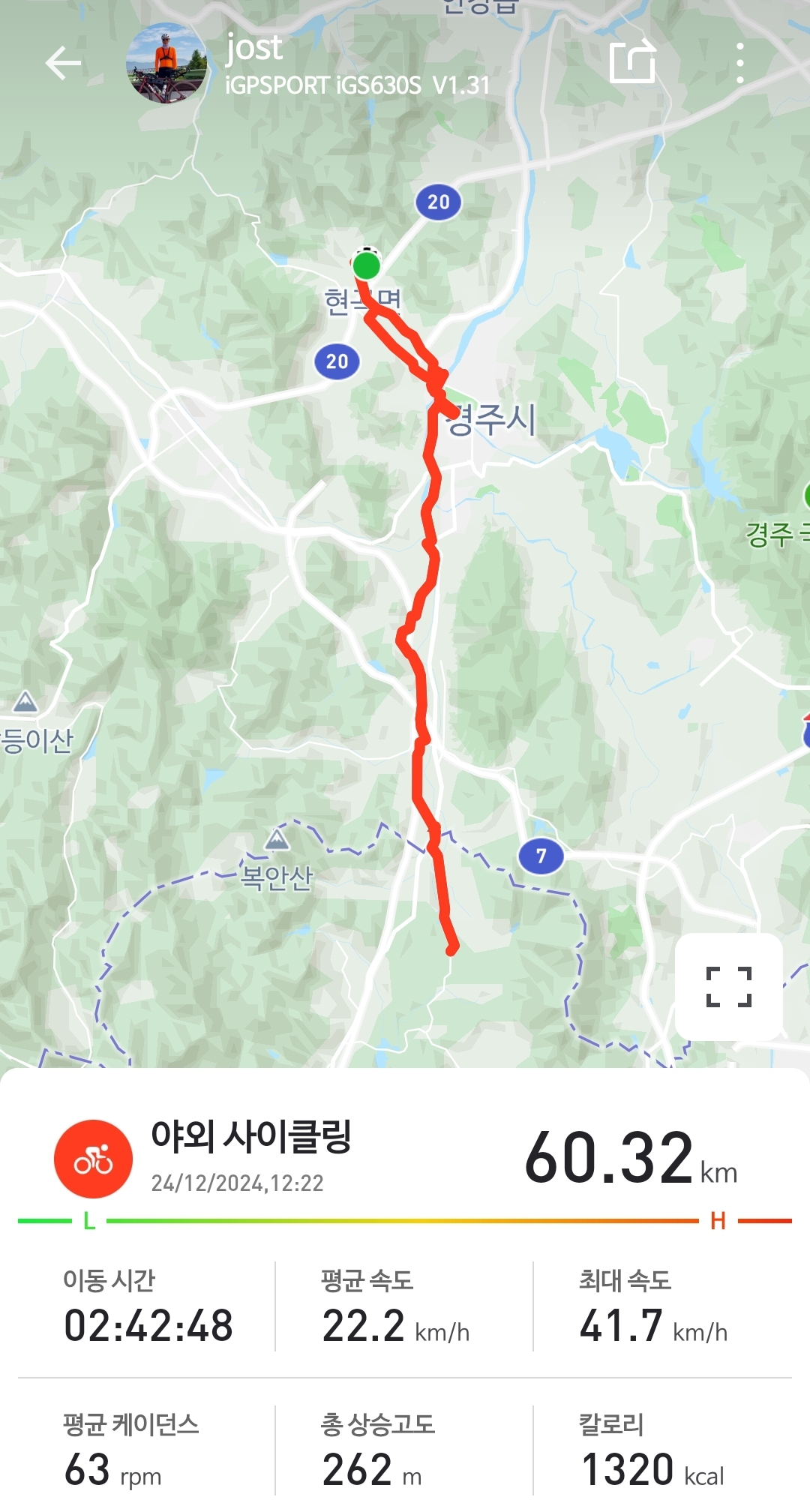810x1512 pixels.
Task: Open jost's profile picture
Action: pyautogui.click(x=166, y=63)
